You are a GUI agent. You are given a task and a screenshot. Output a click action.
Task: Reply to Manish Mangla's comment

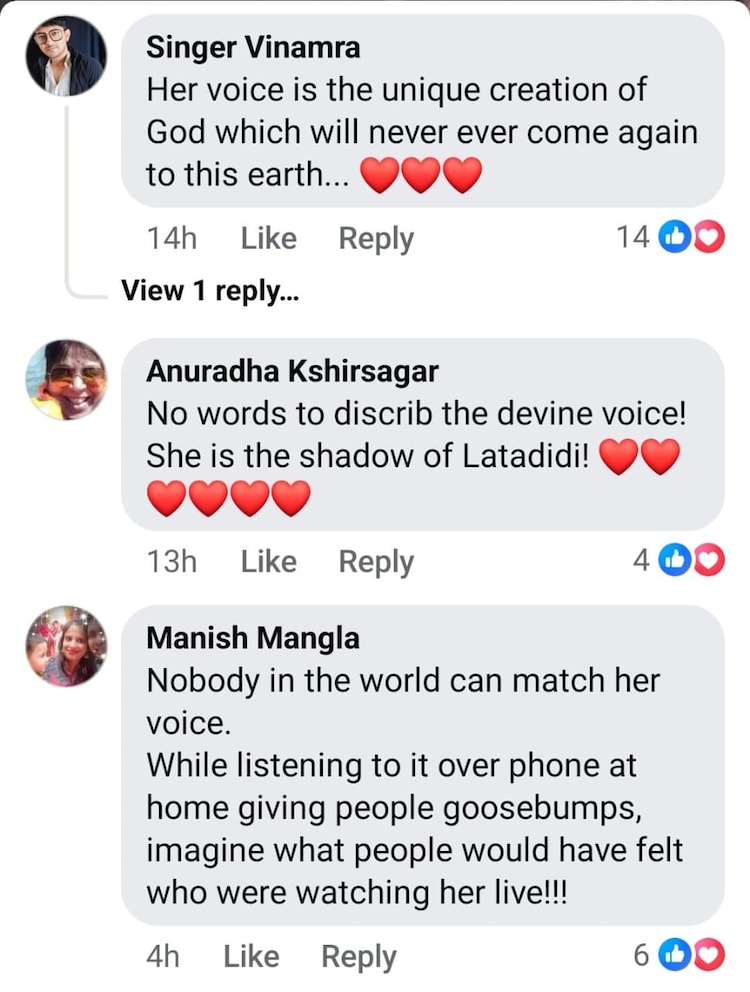[x=358, y=956]
